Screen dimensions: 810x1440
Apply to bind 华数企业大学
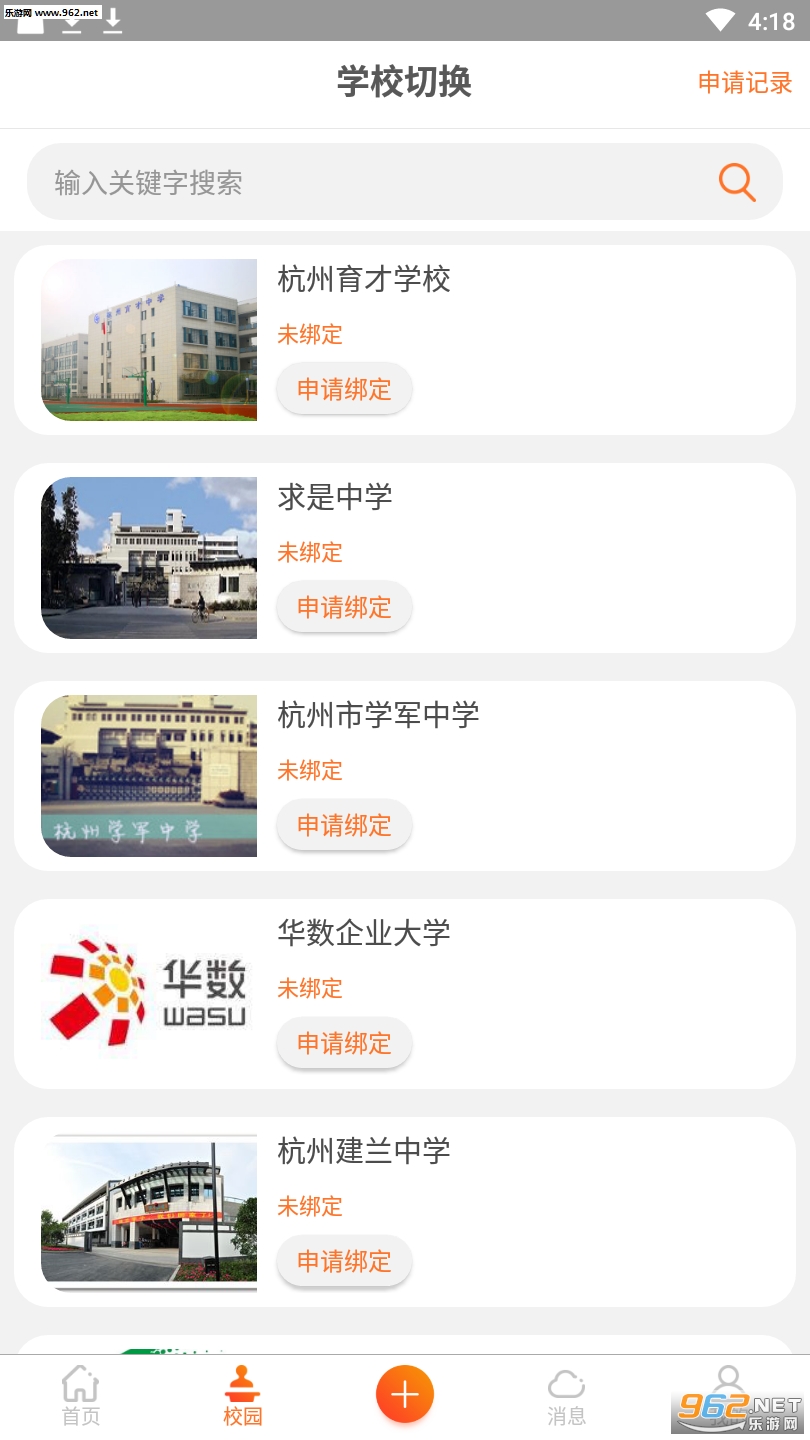344,1043
